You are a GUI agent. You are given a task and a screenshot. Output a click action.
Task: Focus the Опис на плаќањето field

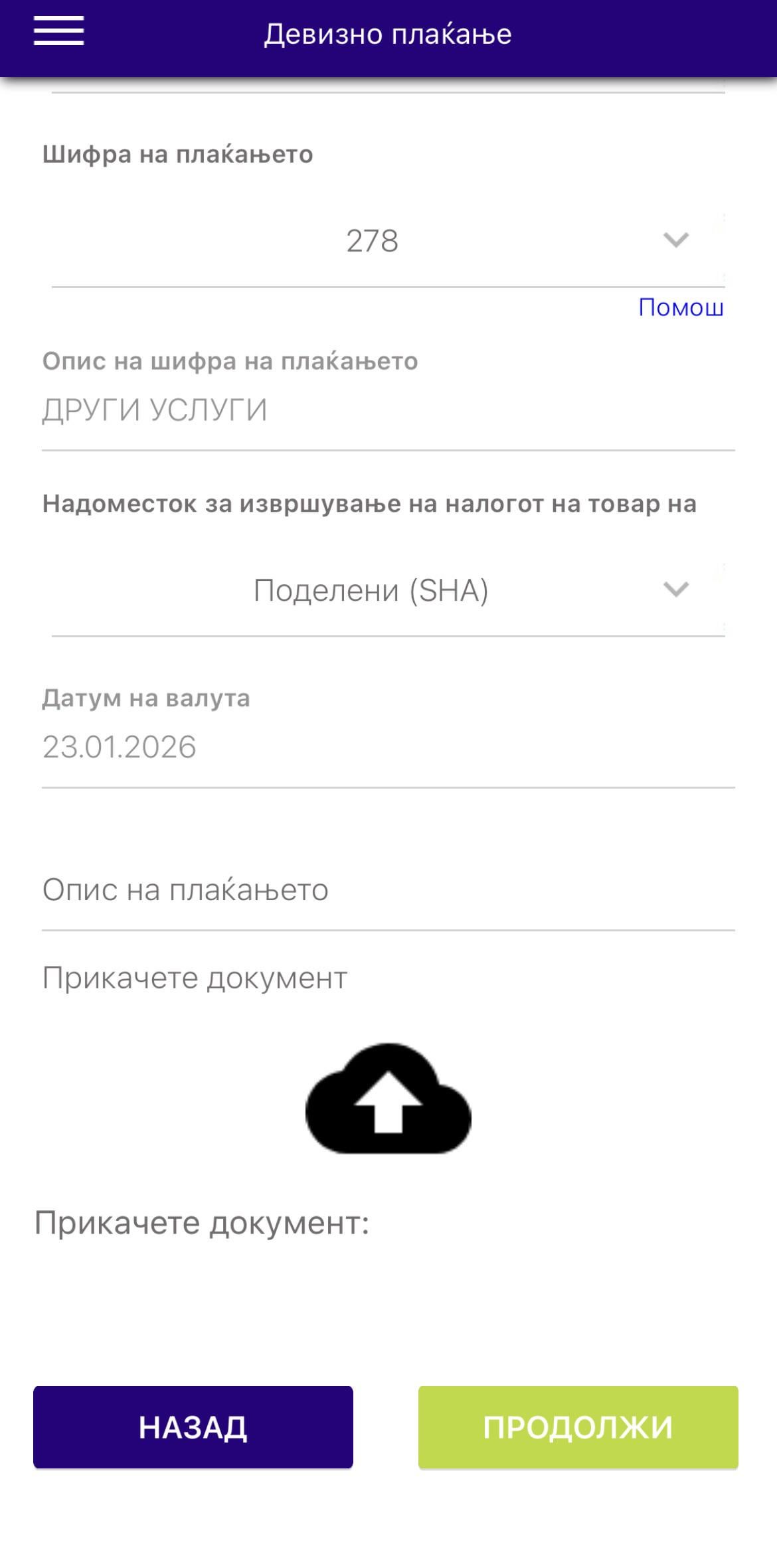[x=388, y=890]
